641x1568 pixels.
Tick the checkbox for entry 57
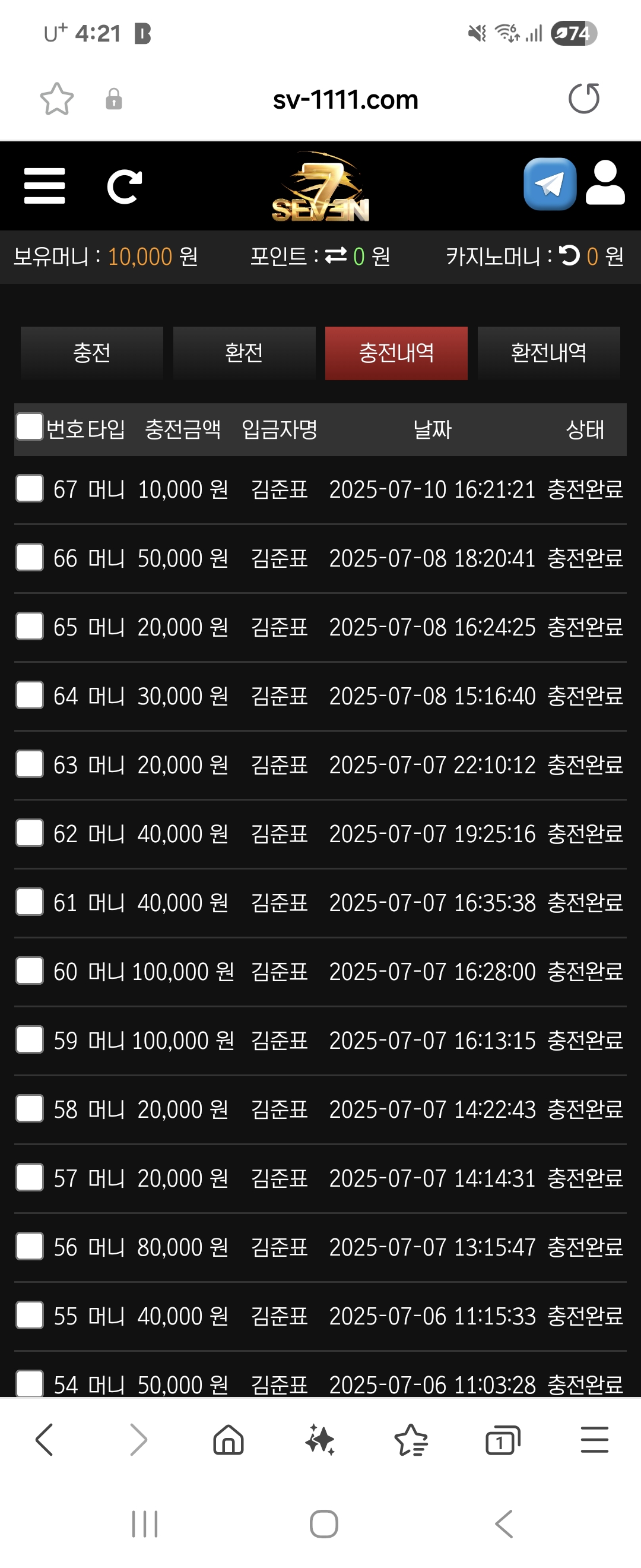pos(29,1177)
